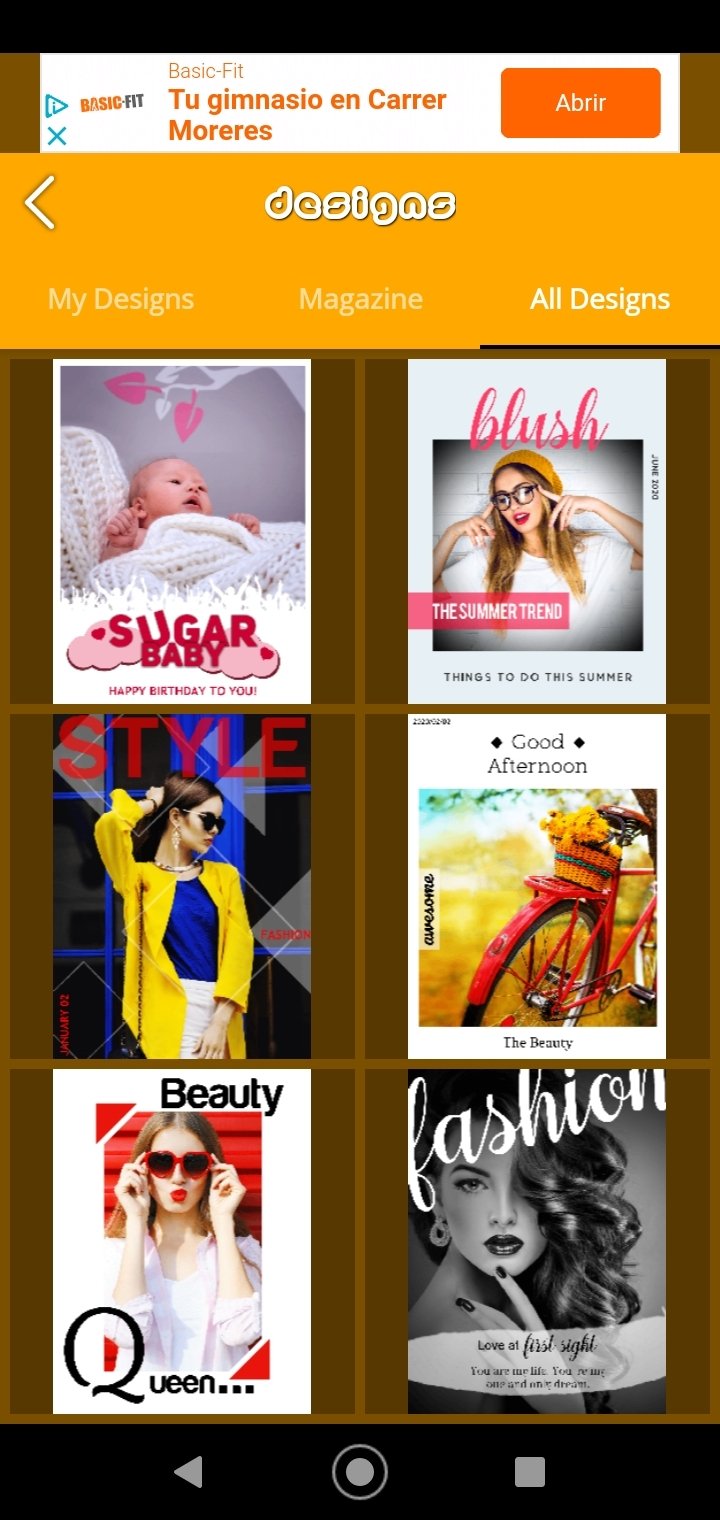The height and width of the screenshot is (1520, 720).
Task: Open recent apps from navigation bar
Action: click(529, 1471)
